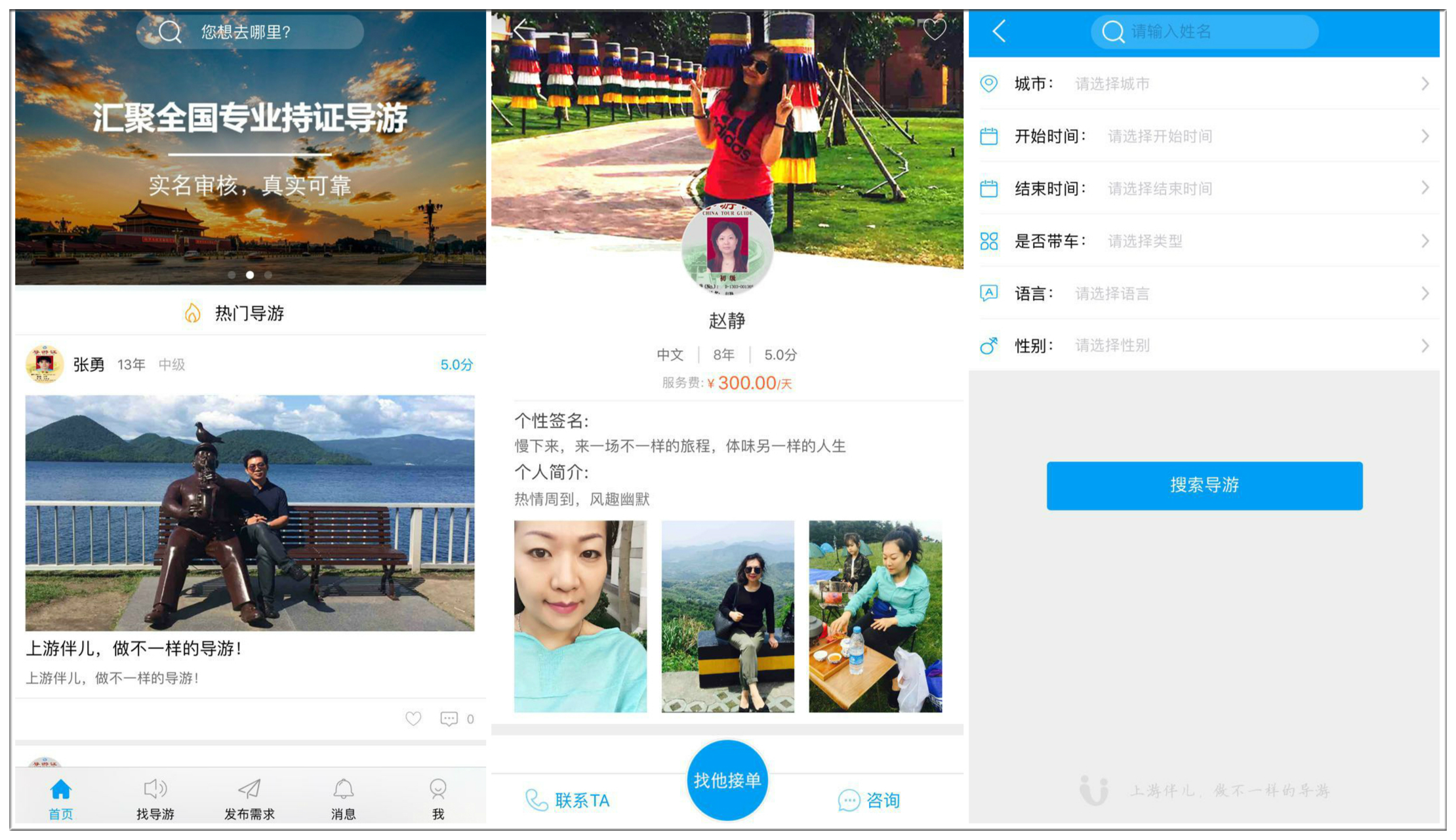Like 张勇's post with the heart icon
Viewport: 1456px width, 840px height.
[x=413, y=719]
